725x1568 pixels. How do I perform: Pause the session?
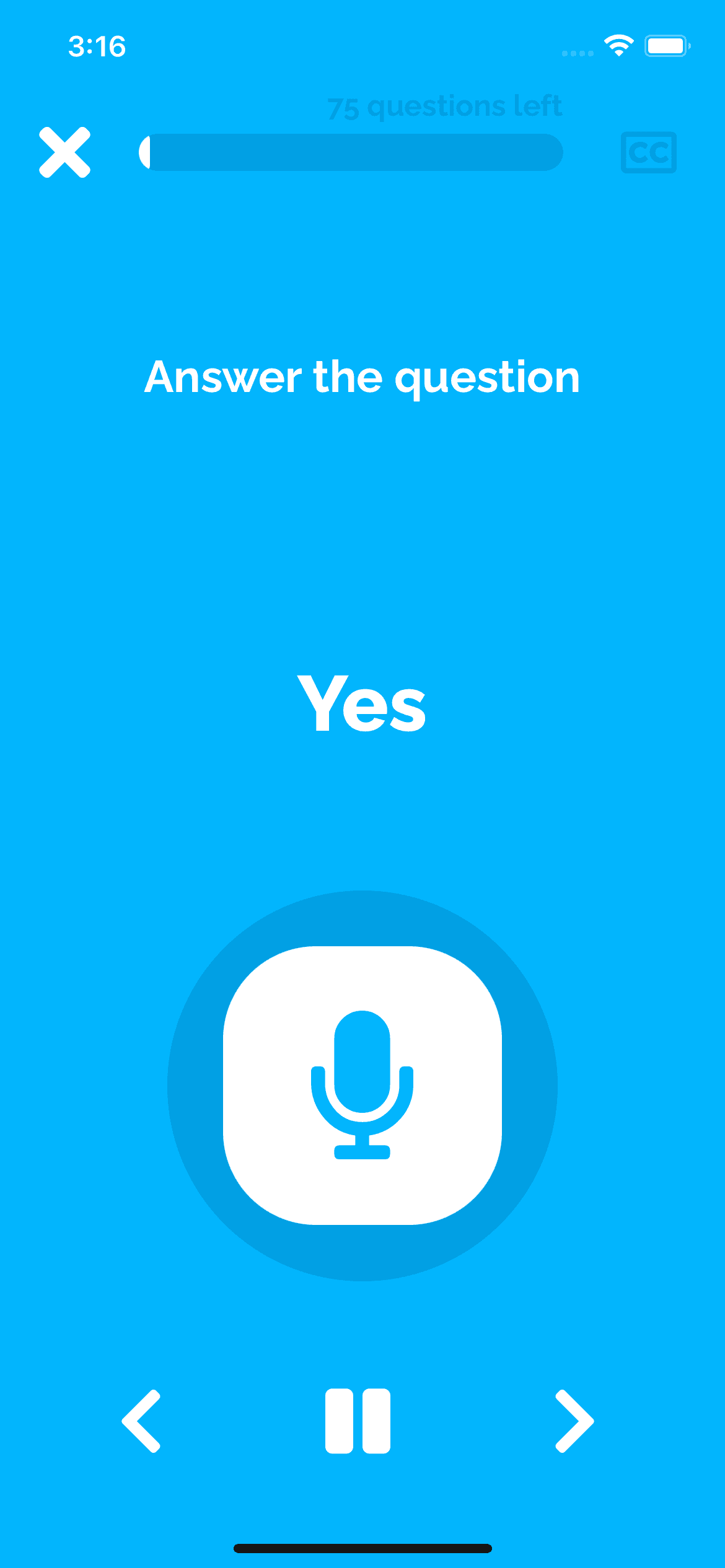[358, 1421]
